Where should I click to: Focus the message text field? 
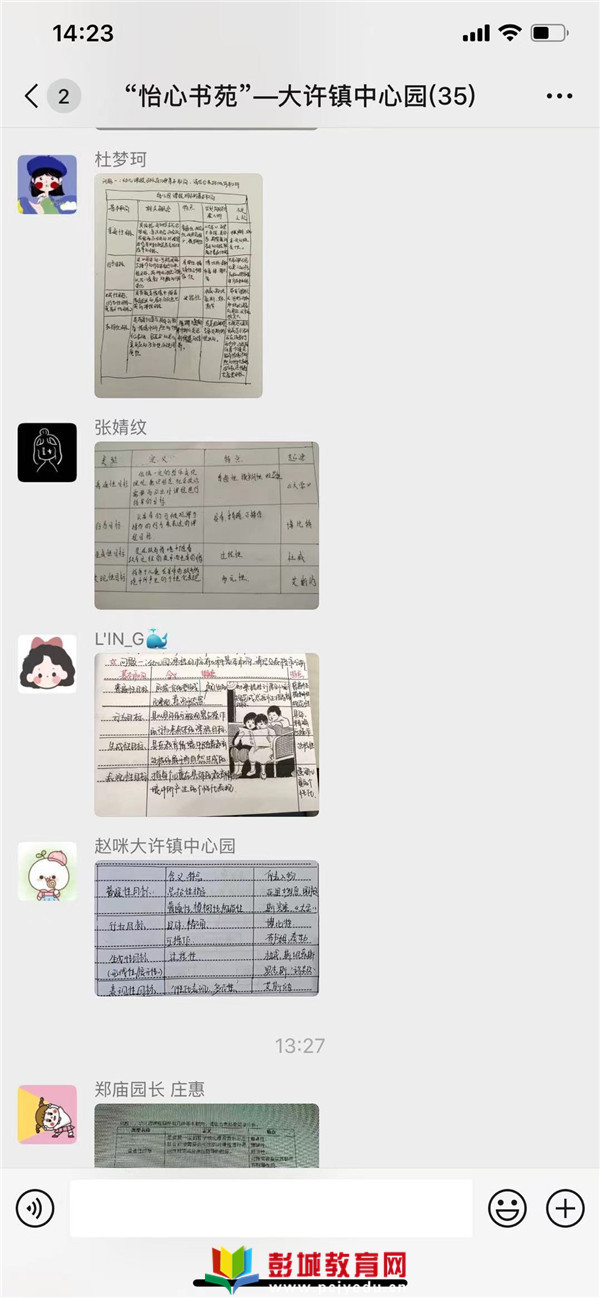[270, 1209]
